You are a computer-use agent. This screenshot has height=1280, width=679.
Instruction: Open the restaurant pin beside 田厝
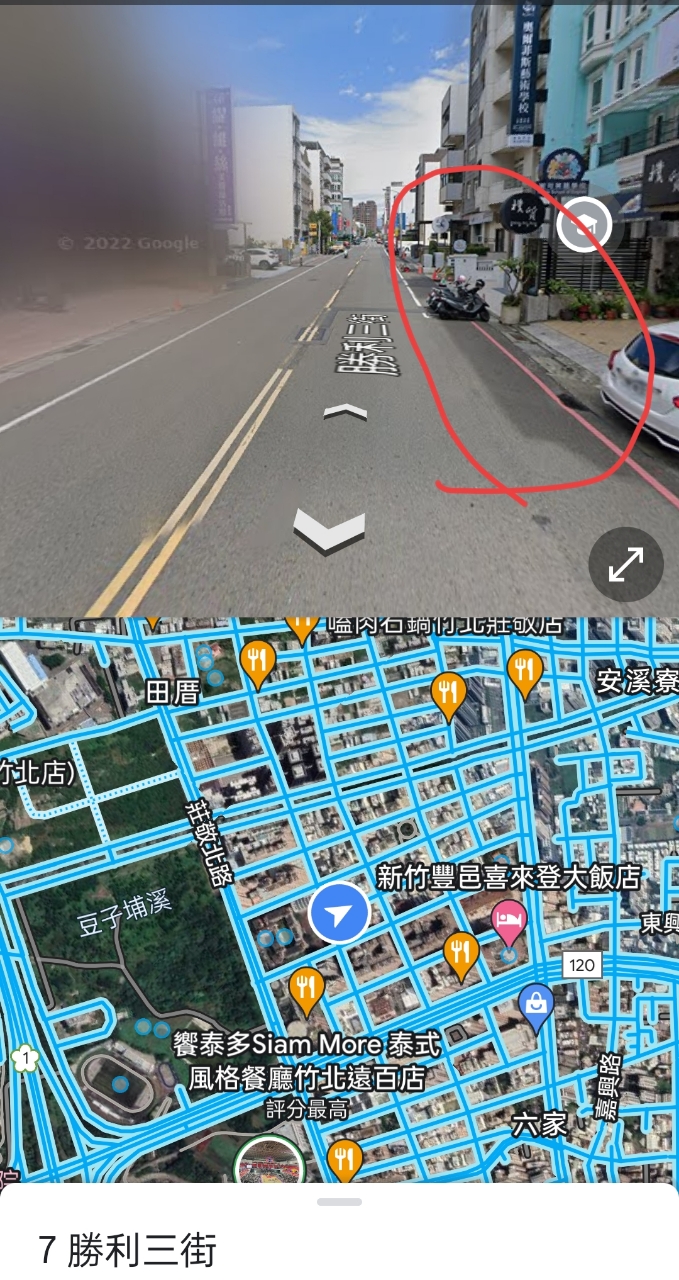point(258,661)
